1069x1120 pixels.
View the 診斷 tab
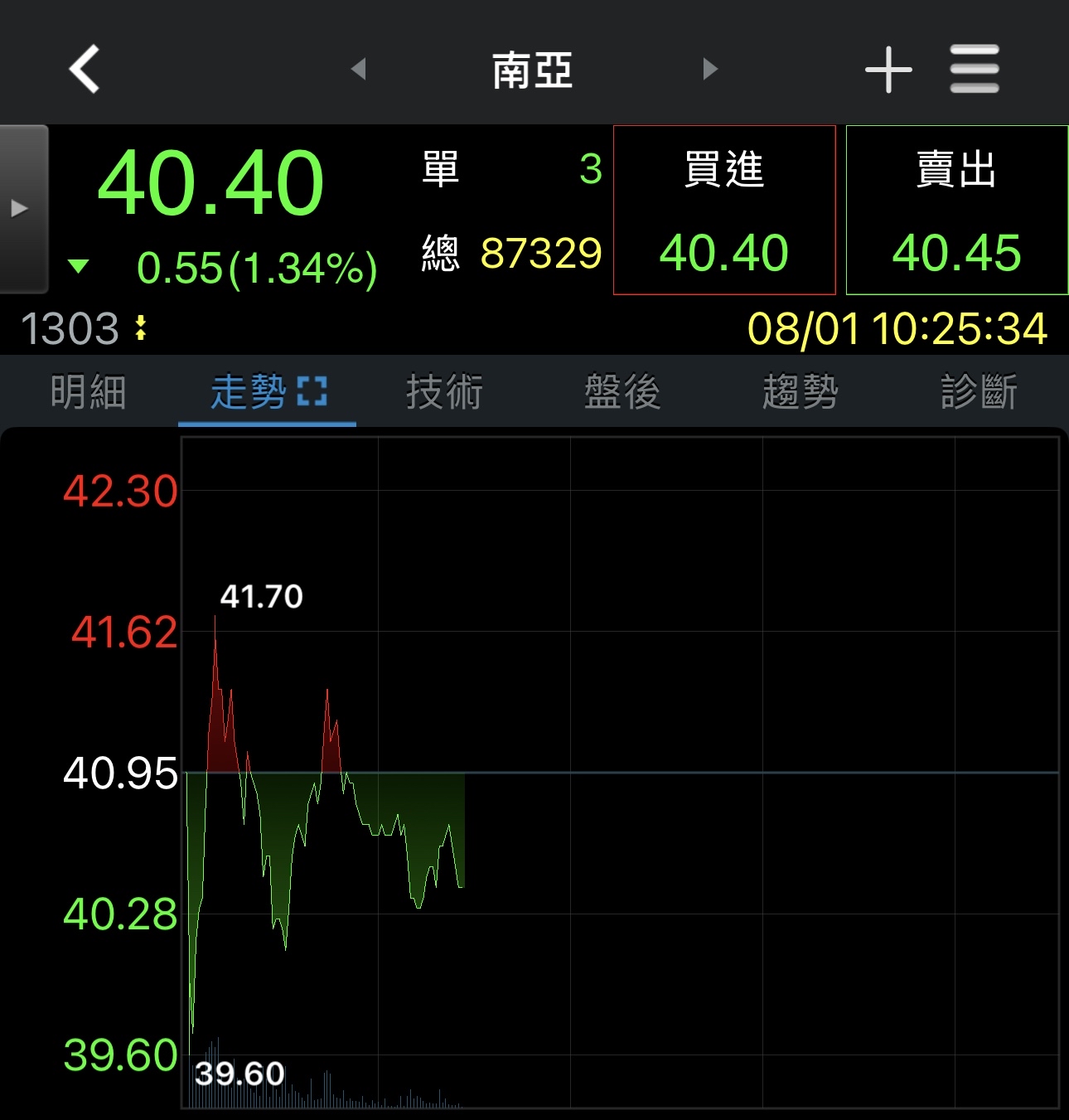click(979, 391)
